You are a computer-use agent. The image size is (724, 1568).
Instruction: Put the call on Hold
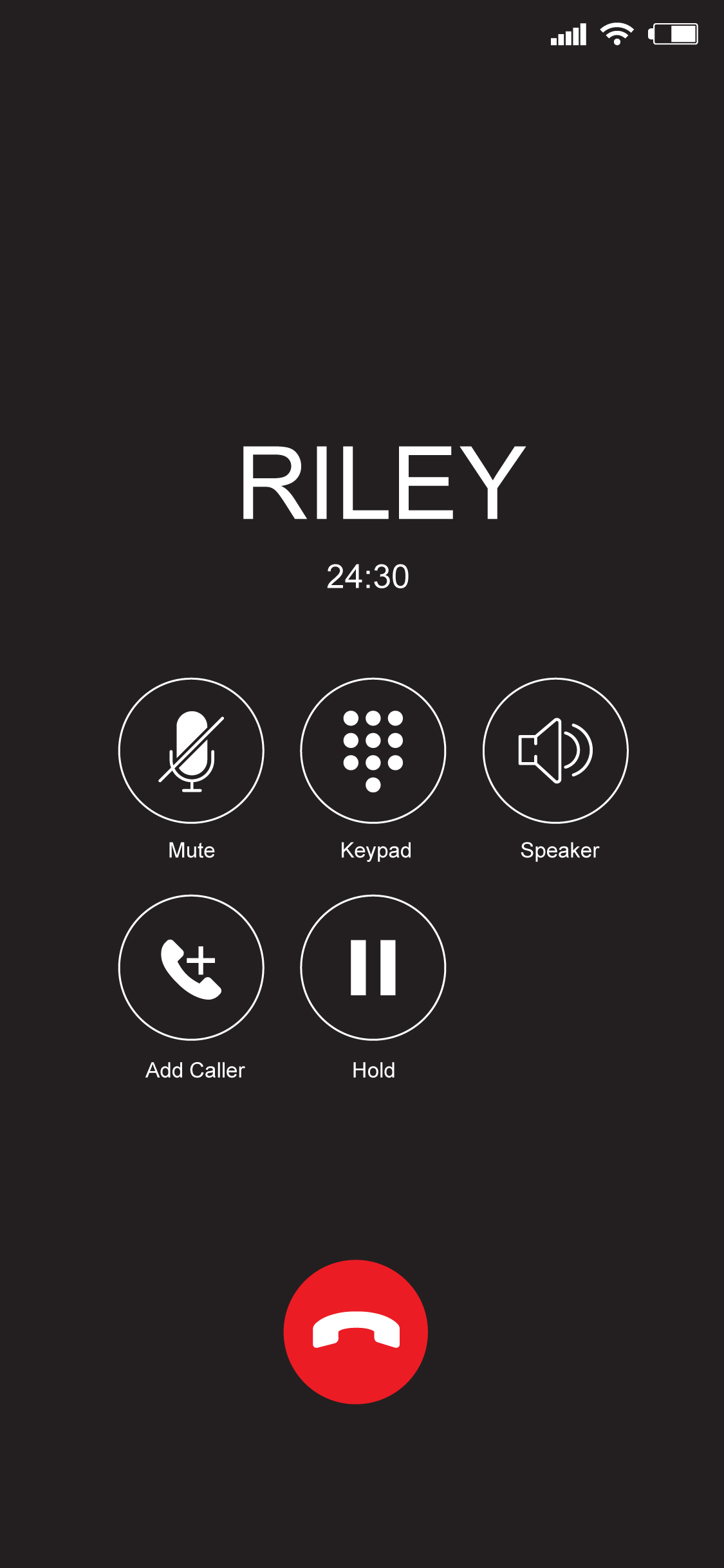[373, 967]
